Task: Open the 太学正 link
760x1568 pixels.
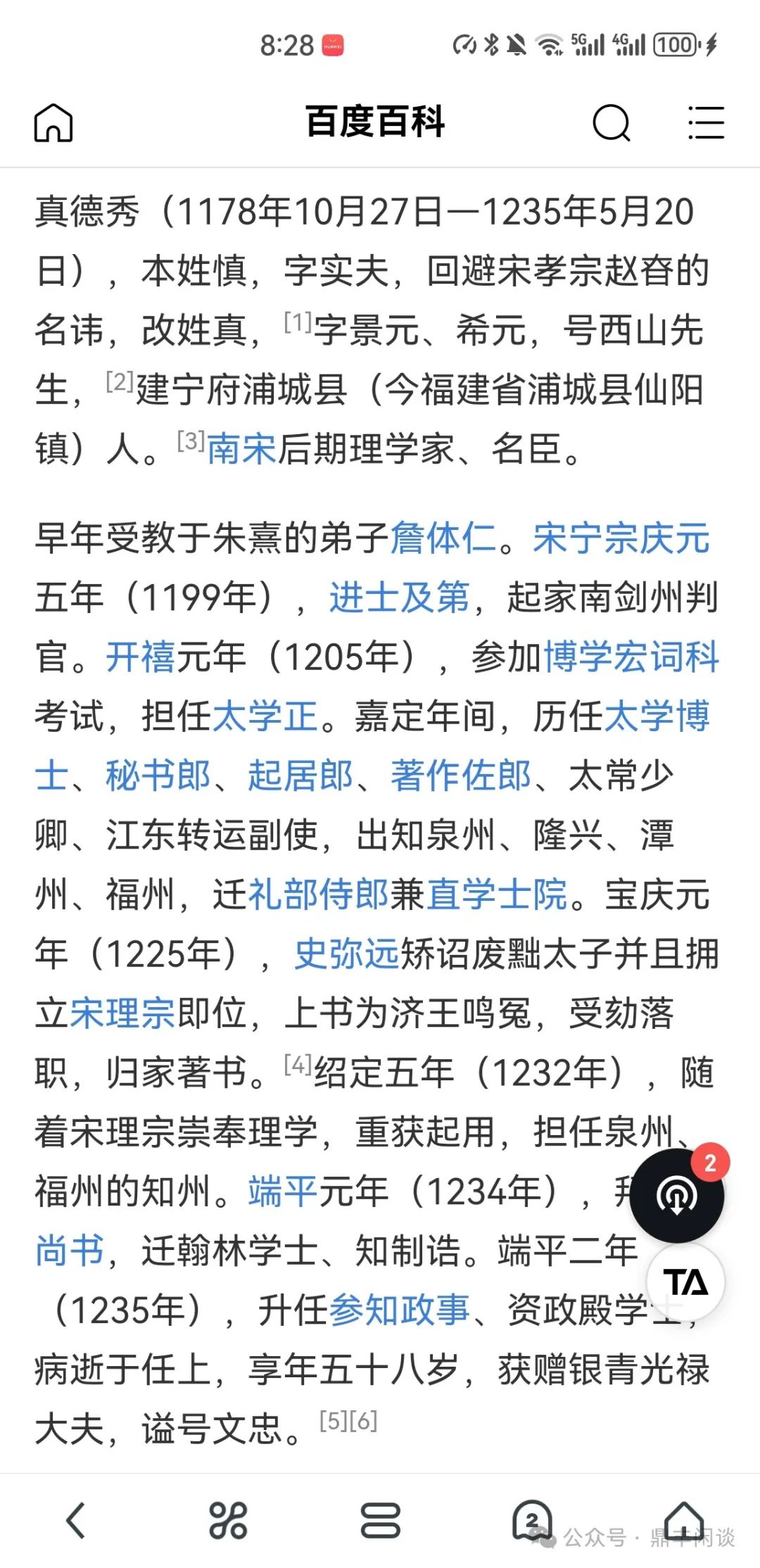Action: (265, 716)
